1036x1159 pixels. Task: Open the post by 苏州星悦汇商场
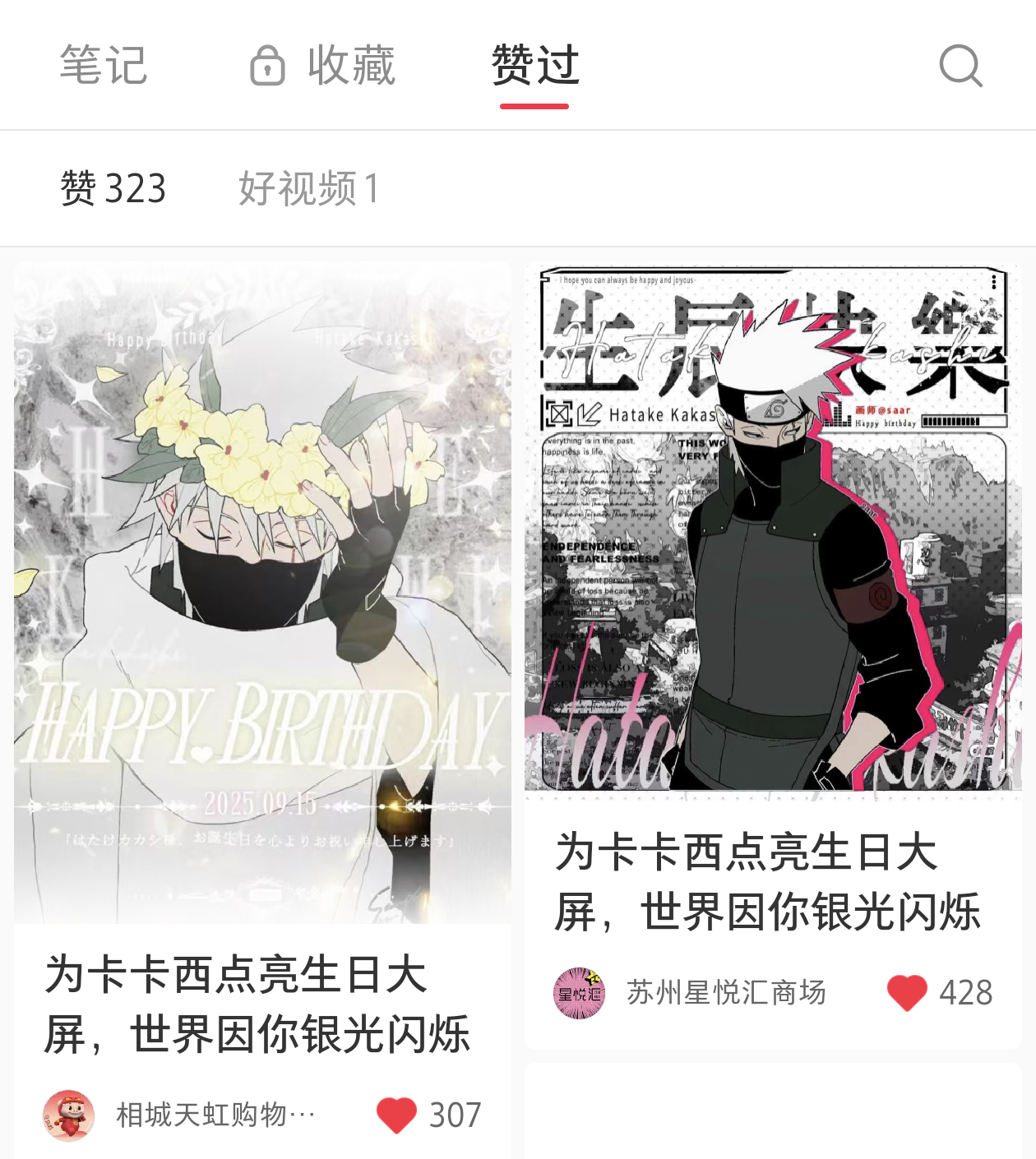pyautogui.click(x=773, y=530)
